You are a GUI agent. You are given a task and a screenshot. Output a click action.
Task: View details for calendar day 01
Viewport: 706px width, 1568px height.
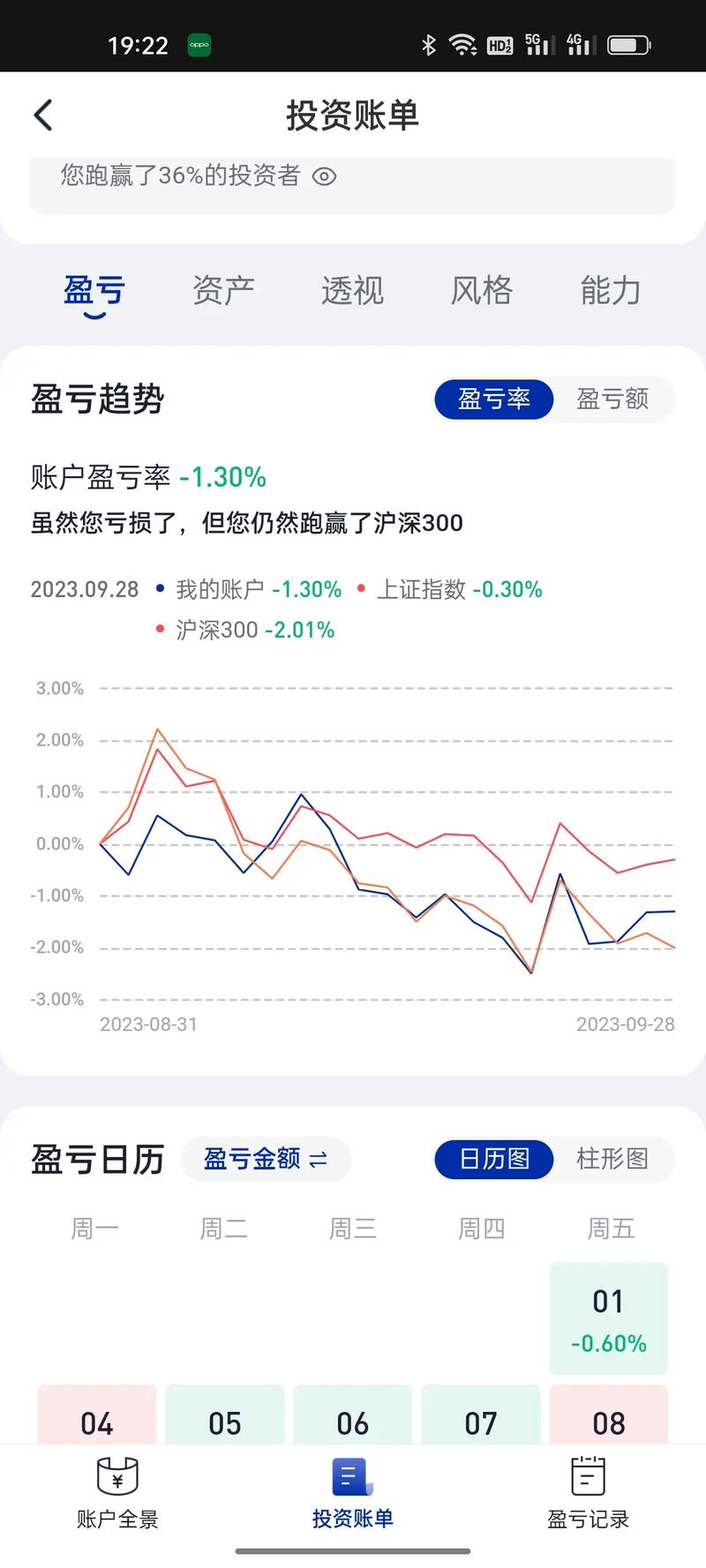[x=609, y=1318]
